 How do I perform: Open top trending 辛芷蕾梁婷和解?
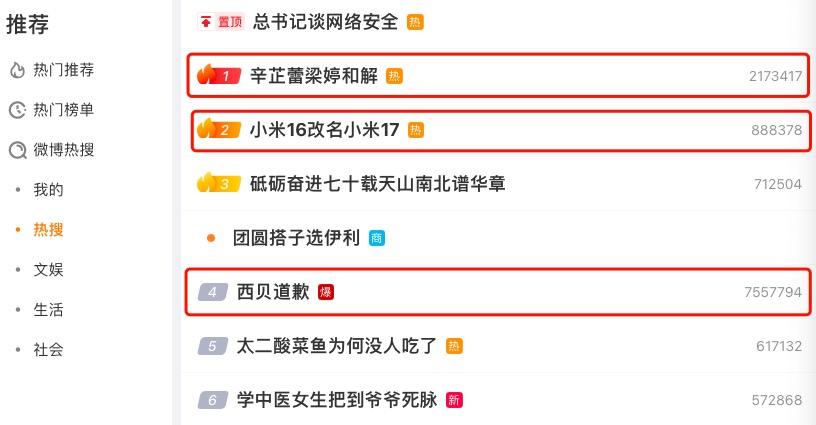314,75
